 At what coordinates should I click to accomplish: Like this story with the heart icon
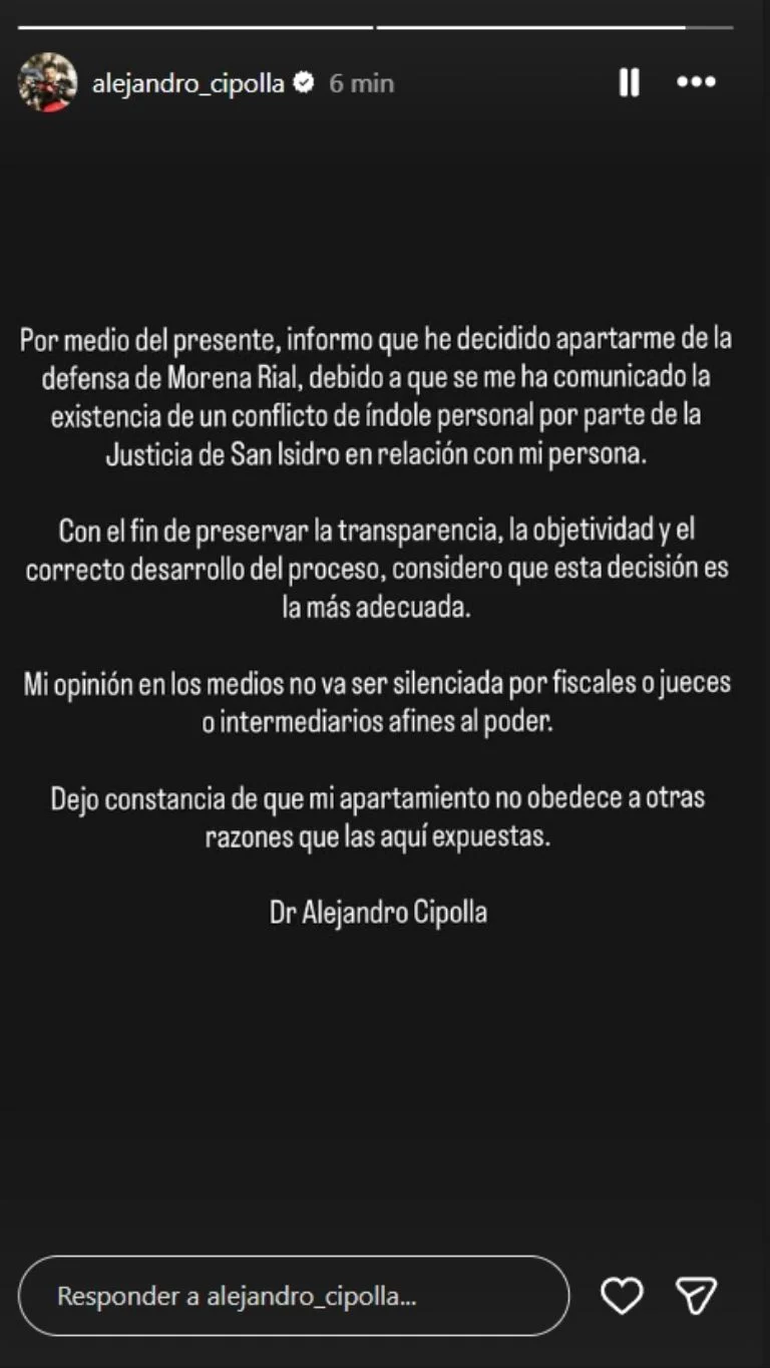click(621, 1297)
